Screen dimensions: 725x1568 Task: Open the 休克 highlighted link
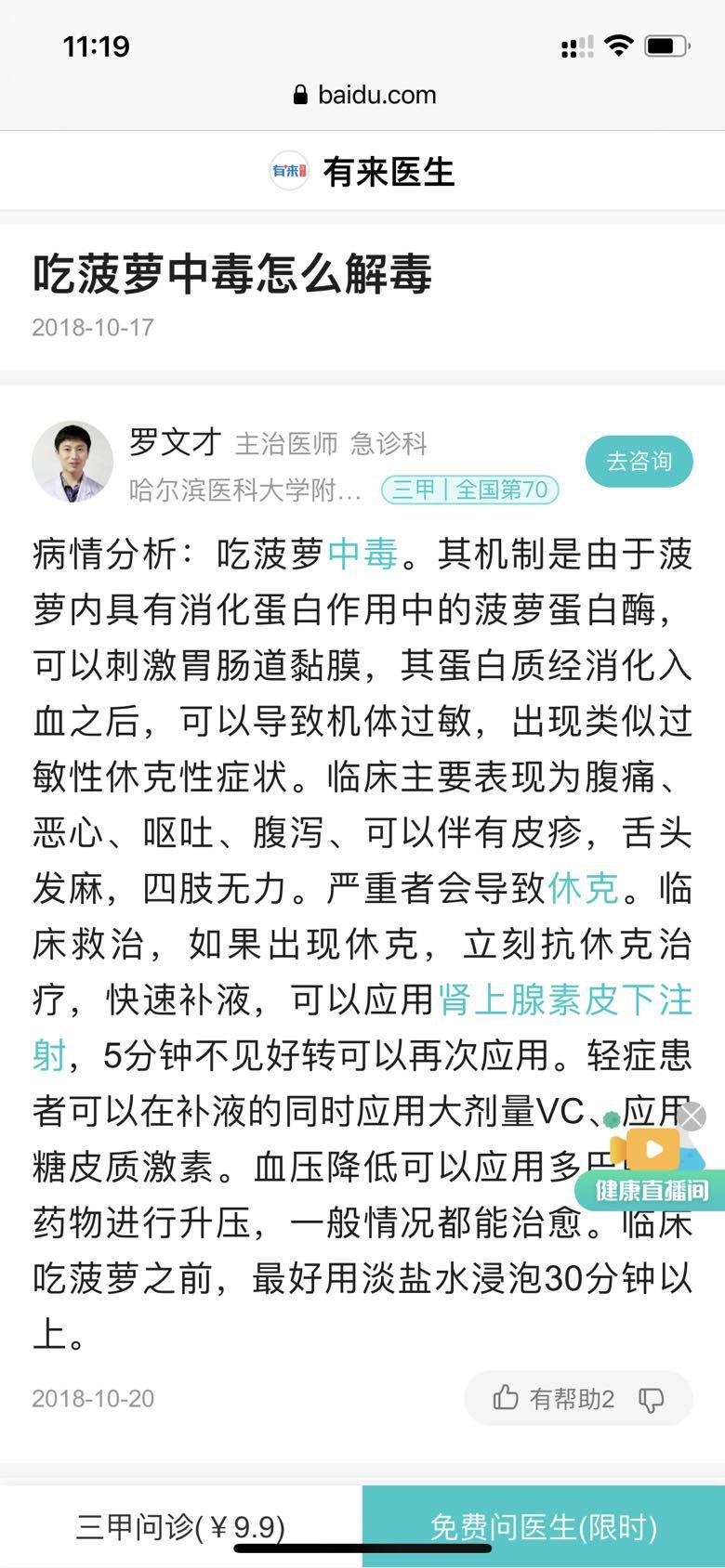(583, 889)
